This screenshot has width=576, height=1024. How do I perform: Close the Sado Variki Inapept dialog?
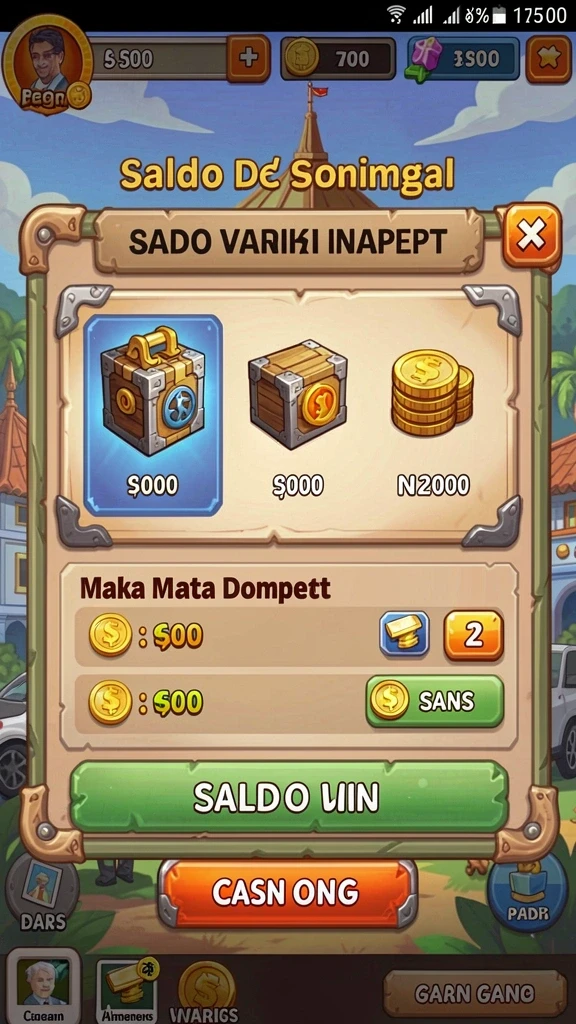click(x=532, y=236)
